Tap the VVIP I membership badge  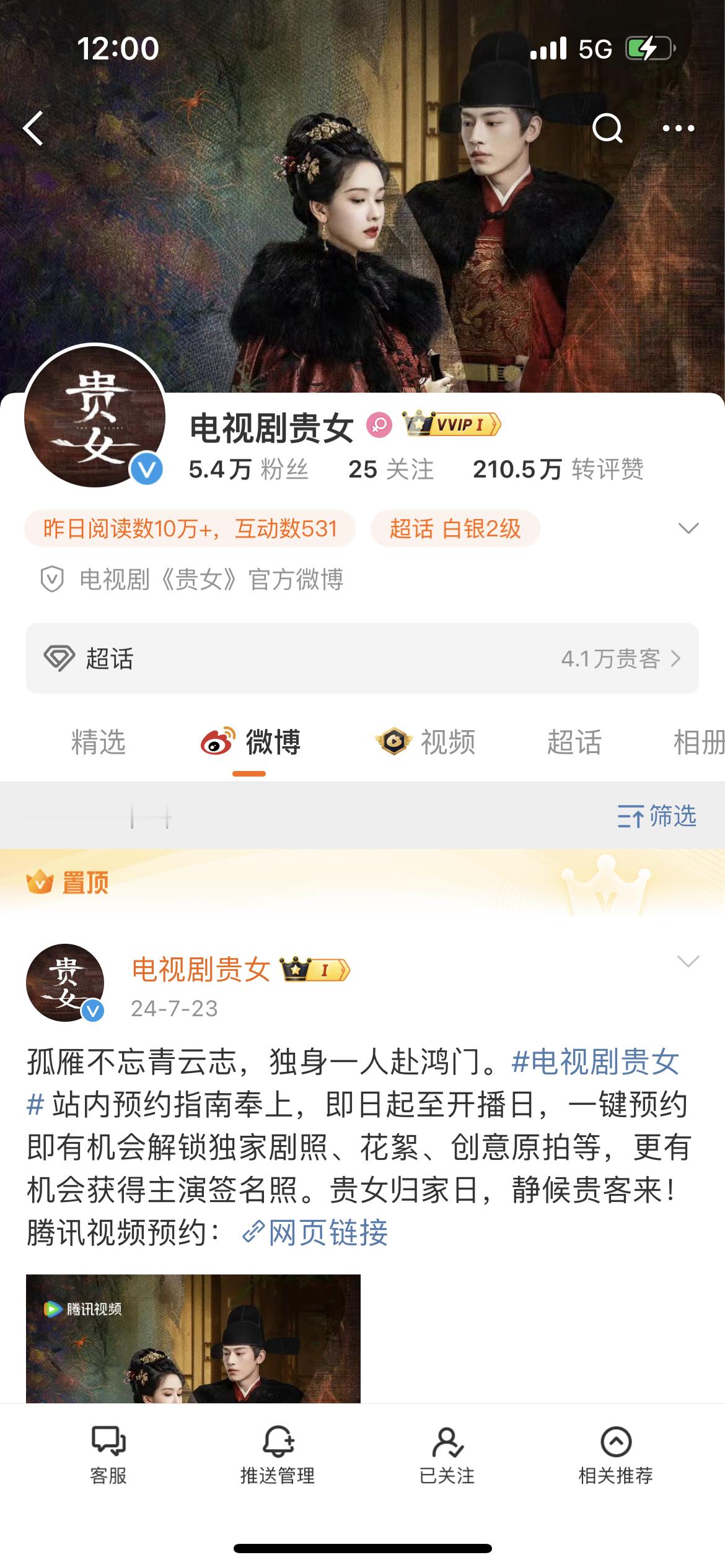(x=452, y=424)
